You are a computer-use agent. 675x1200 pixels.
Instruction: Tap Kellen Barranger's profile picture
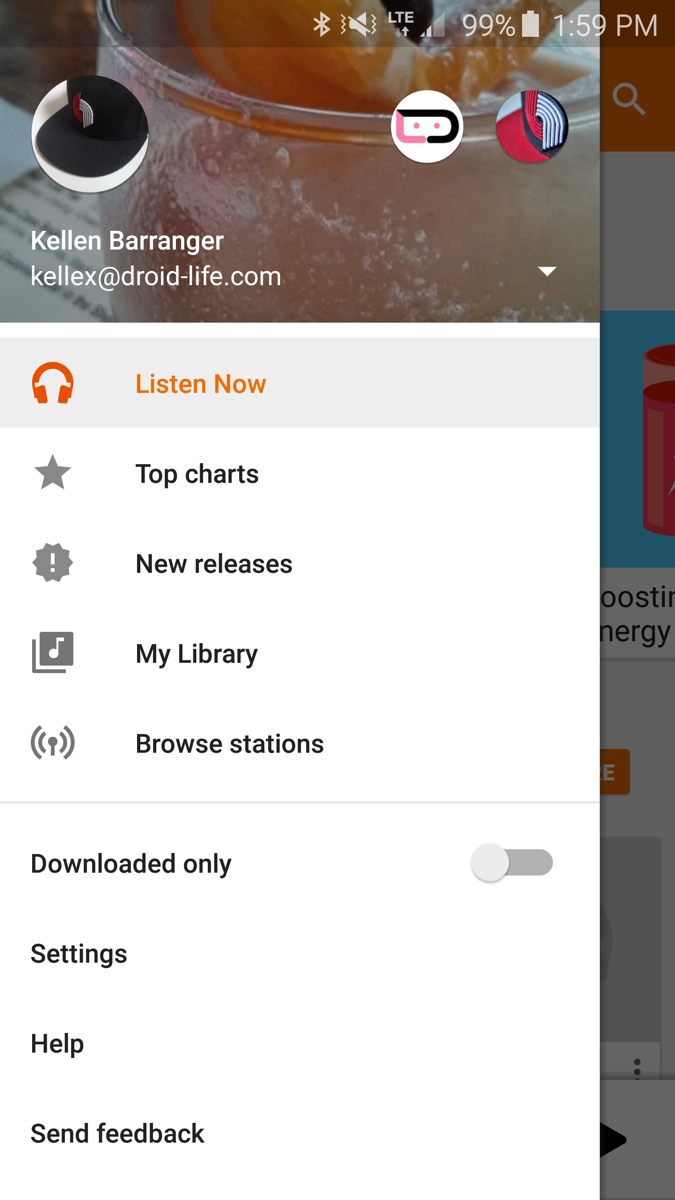(x=90, y=134)
